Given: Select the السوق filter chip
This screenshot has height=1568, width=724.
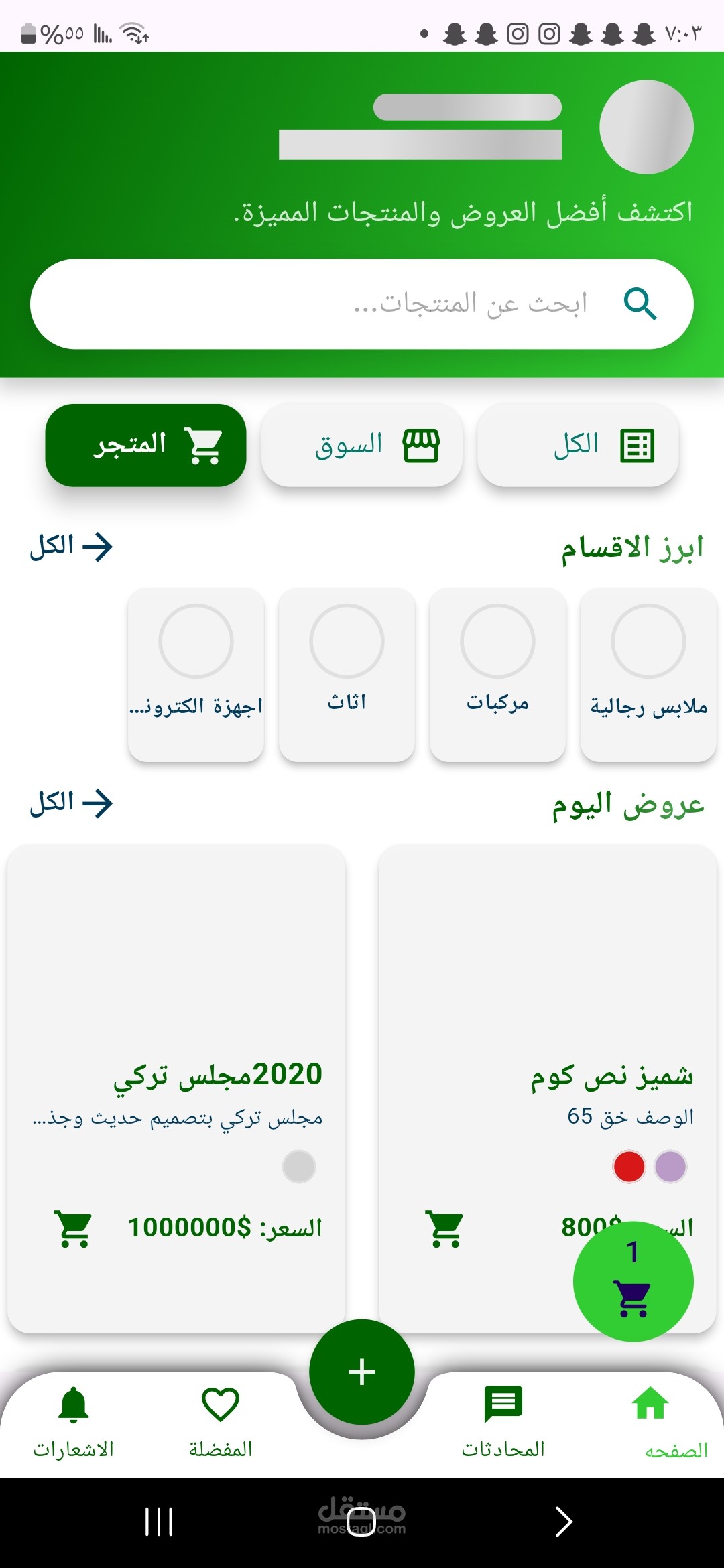Looking at the screenshot, I should pyautogui.click(x=362, y=446).
